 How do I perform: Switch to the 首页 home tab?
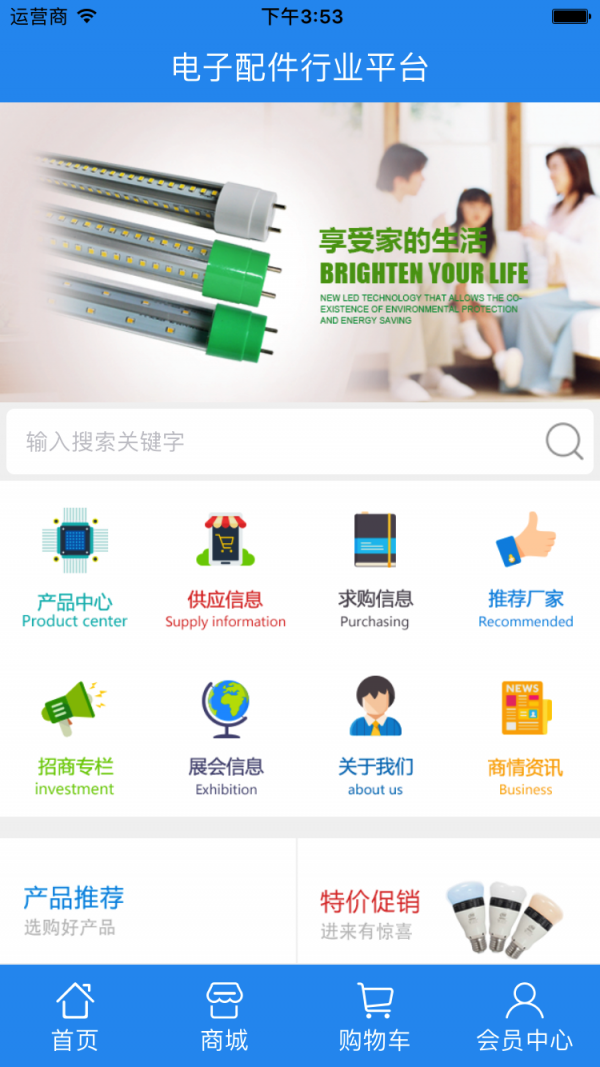tap(75, 1016)
